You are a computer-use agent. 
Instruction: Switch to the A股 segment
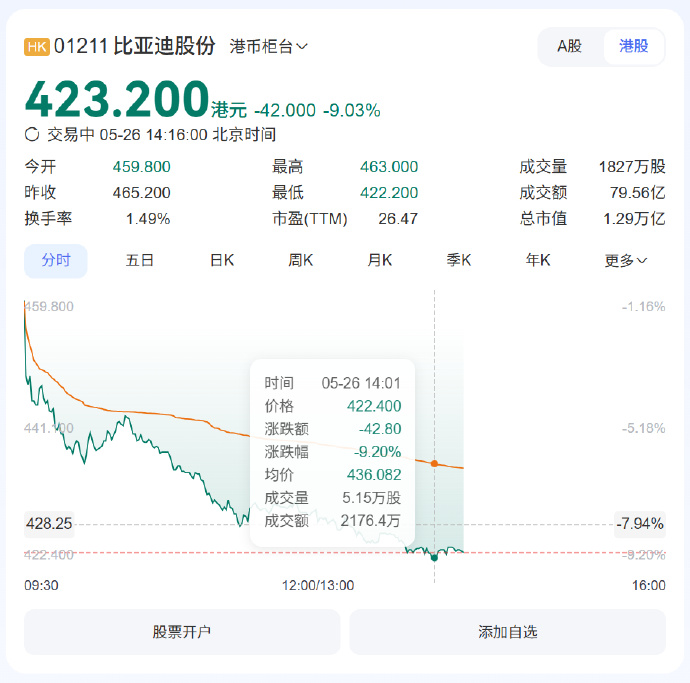[569, 46]
